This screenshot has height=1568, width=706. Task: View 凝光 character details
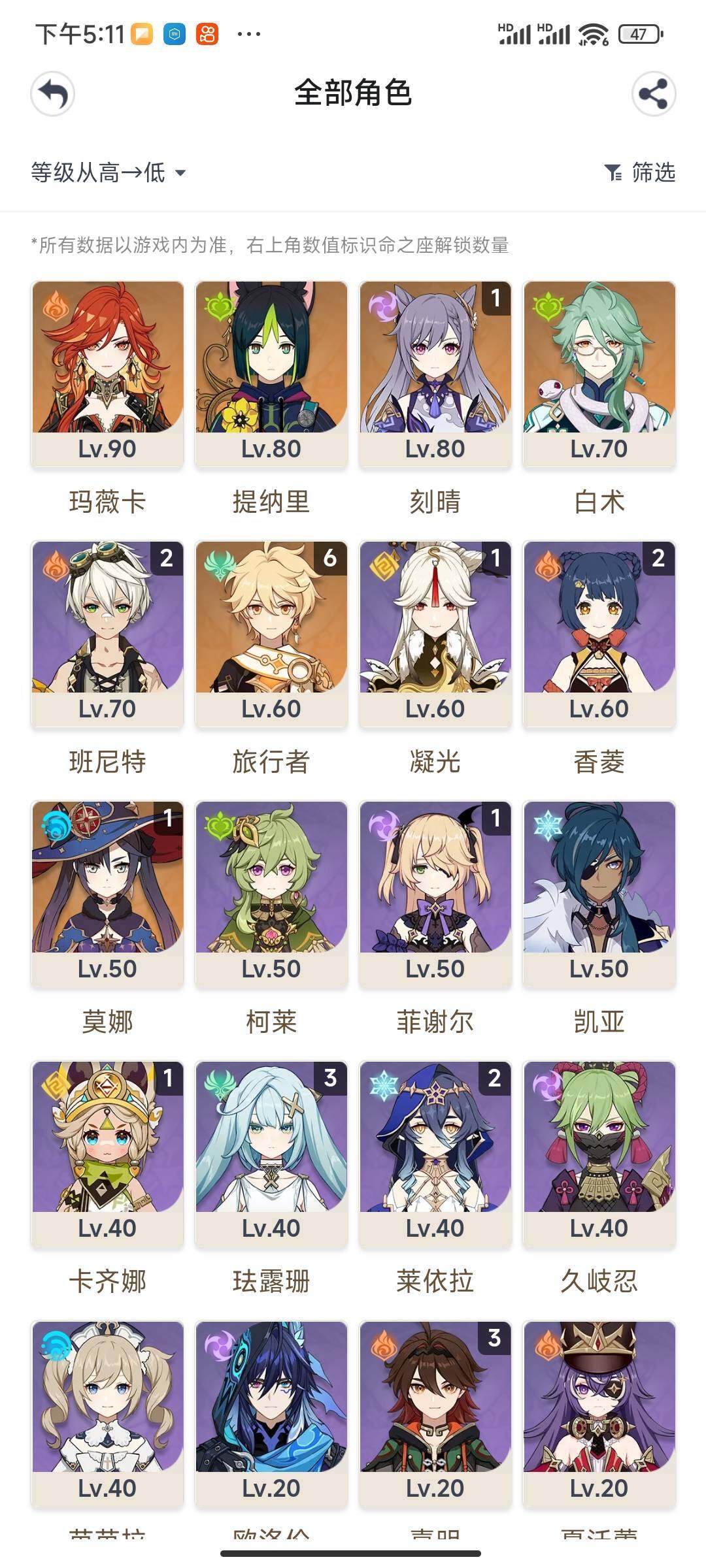click(x=435, y=632)
